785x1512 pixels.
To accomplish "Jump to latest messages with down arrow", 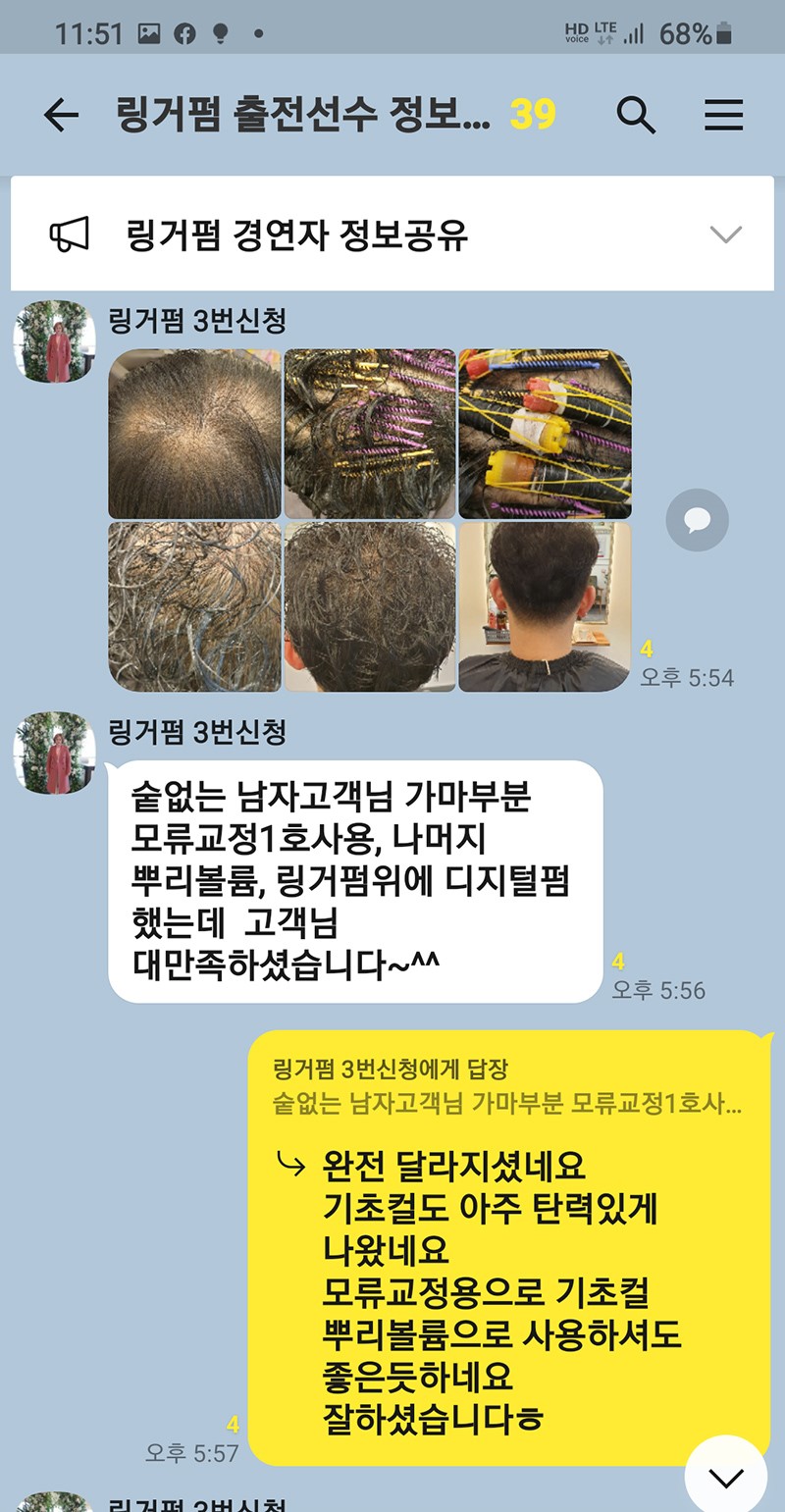I will 726,1476.
